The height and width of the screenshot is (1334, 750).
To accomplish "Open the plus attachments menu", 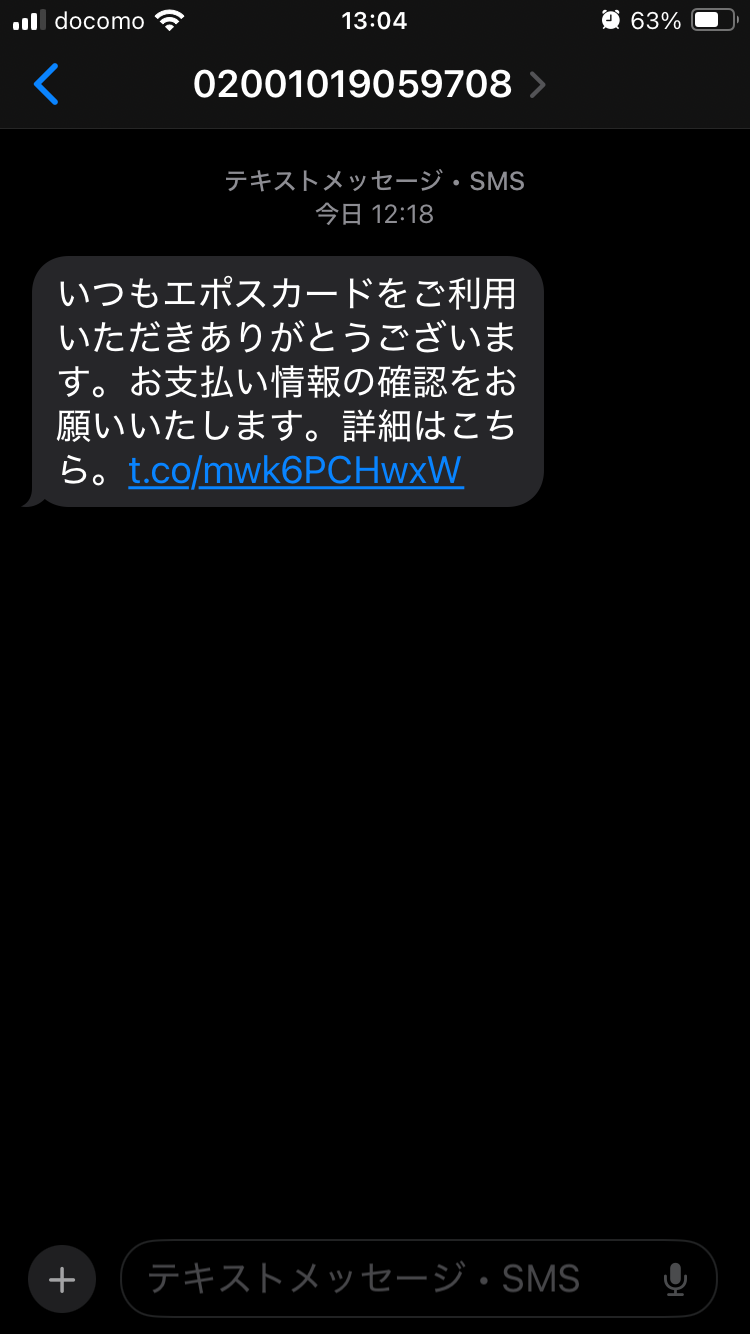I will pyautogui.click(x=62, y=1278).
